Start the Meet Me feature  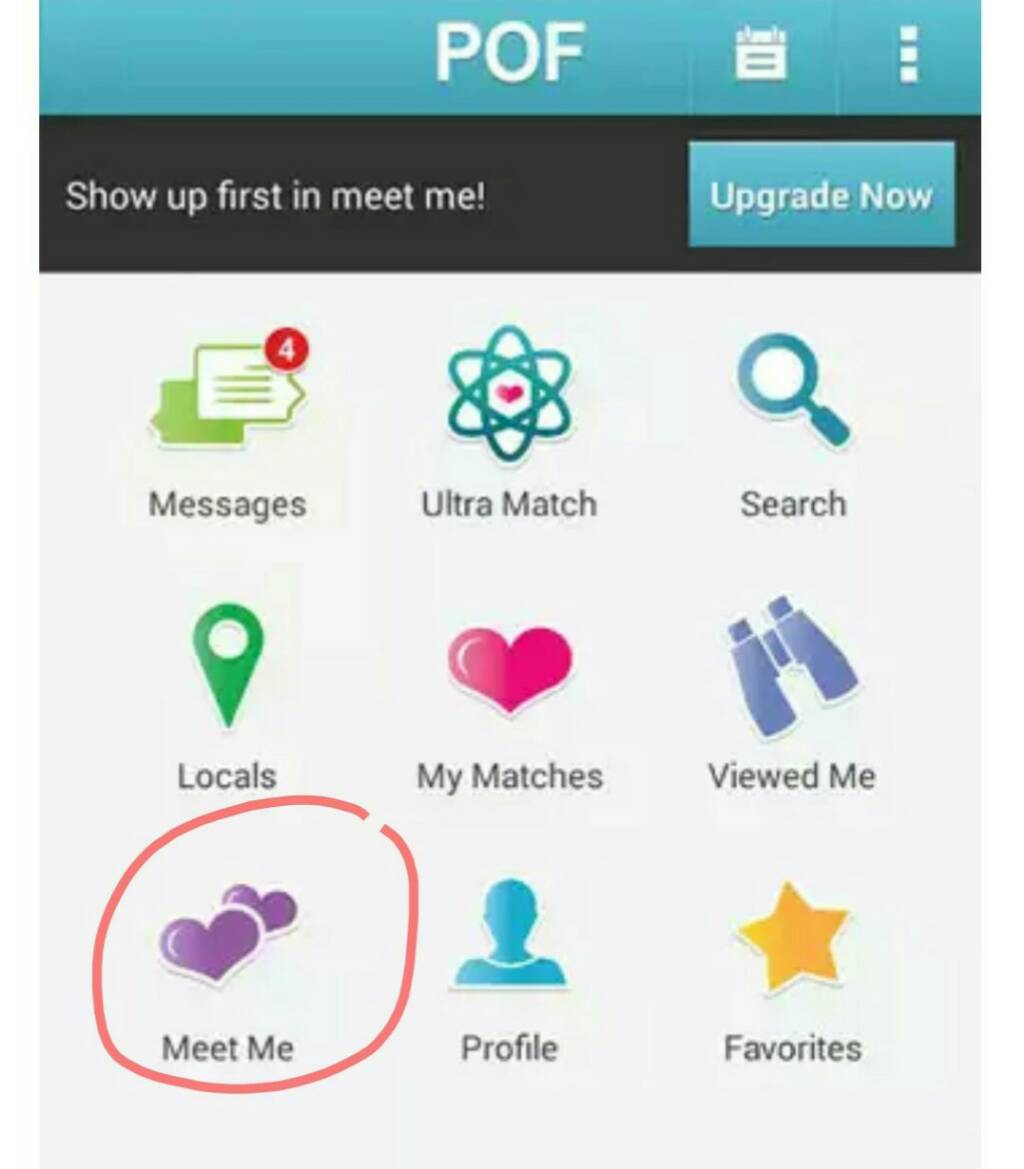[x=228, y=970]
